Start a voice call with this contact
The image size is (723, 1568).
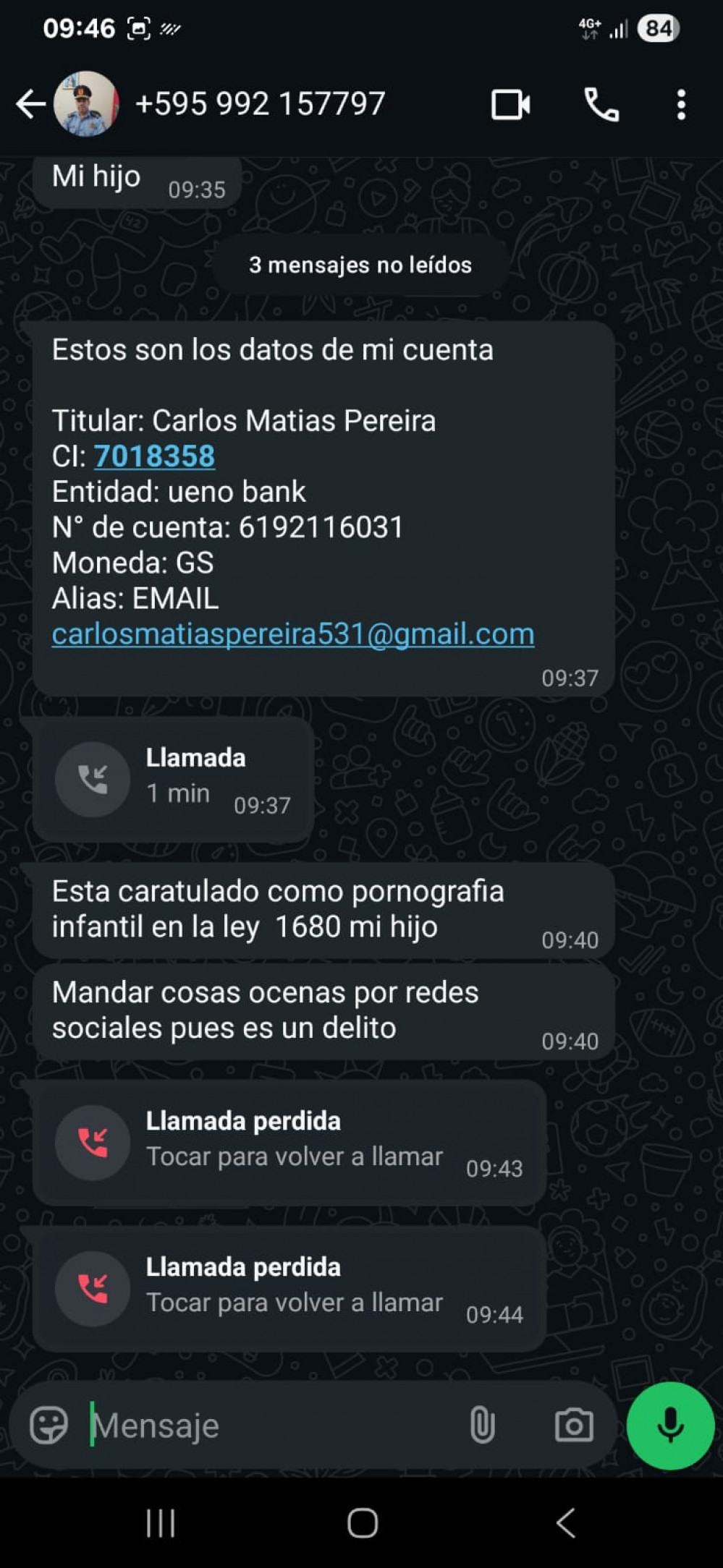tap(601, 105)
